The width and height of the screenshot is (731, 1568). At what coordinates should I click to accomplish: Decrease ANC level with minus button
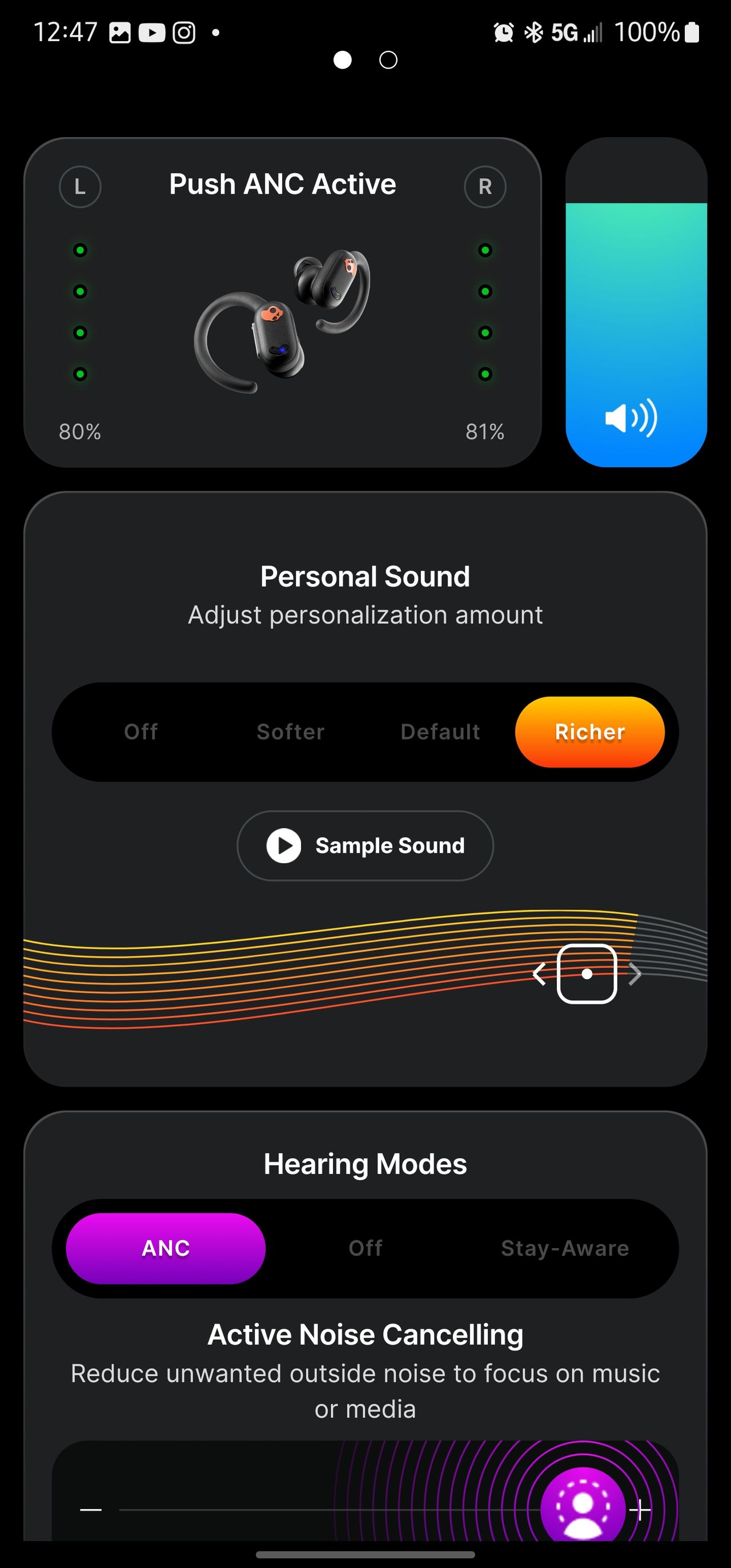pyautogui.click(x=91, y=1510)
